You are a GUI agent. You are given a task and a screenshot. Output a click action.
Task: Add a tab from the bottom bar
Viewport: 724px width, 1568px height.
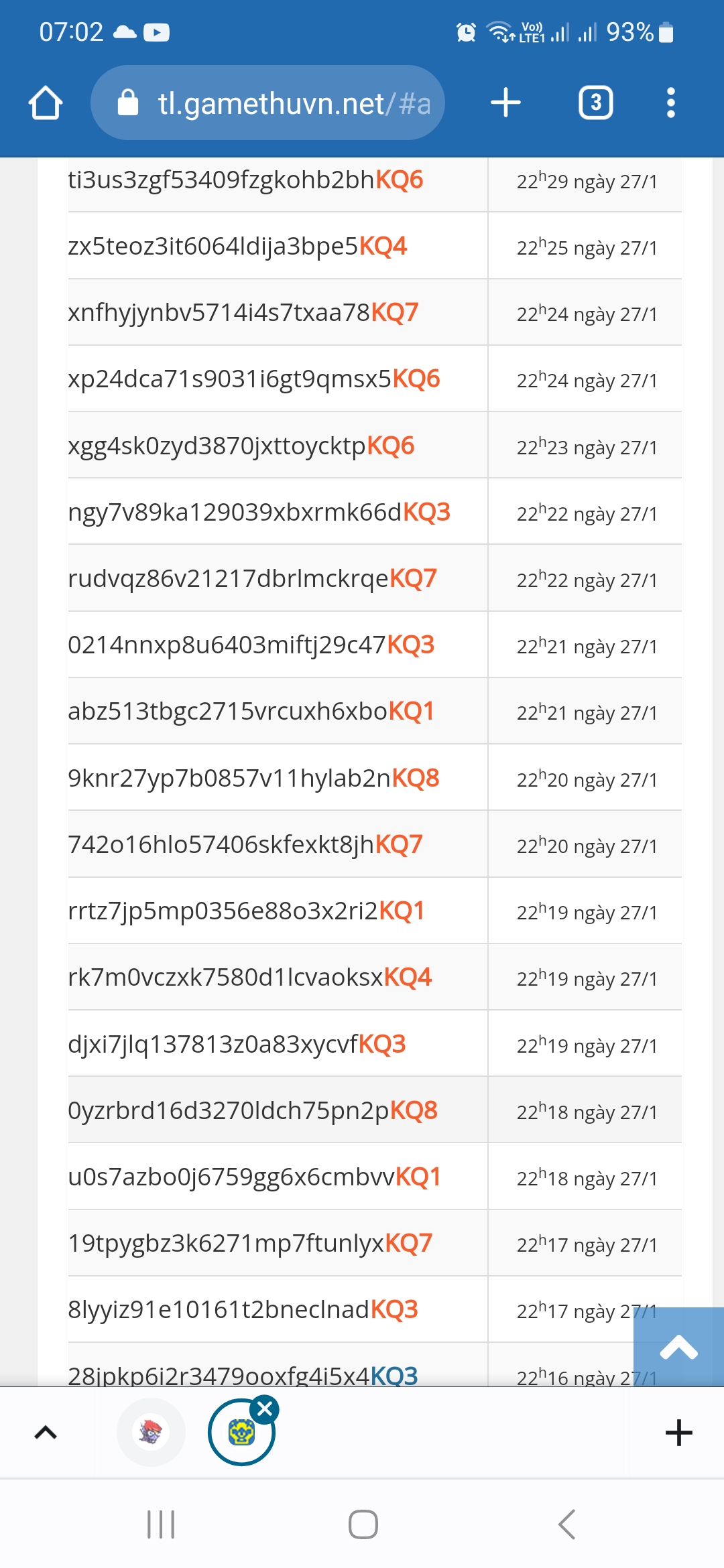(x=678, y=1433)
